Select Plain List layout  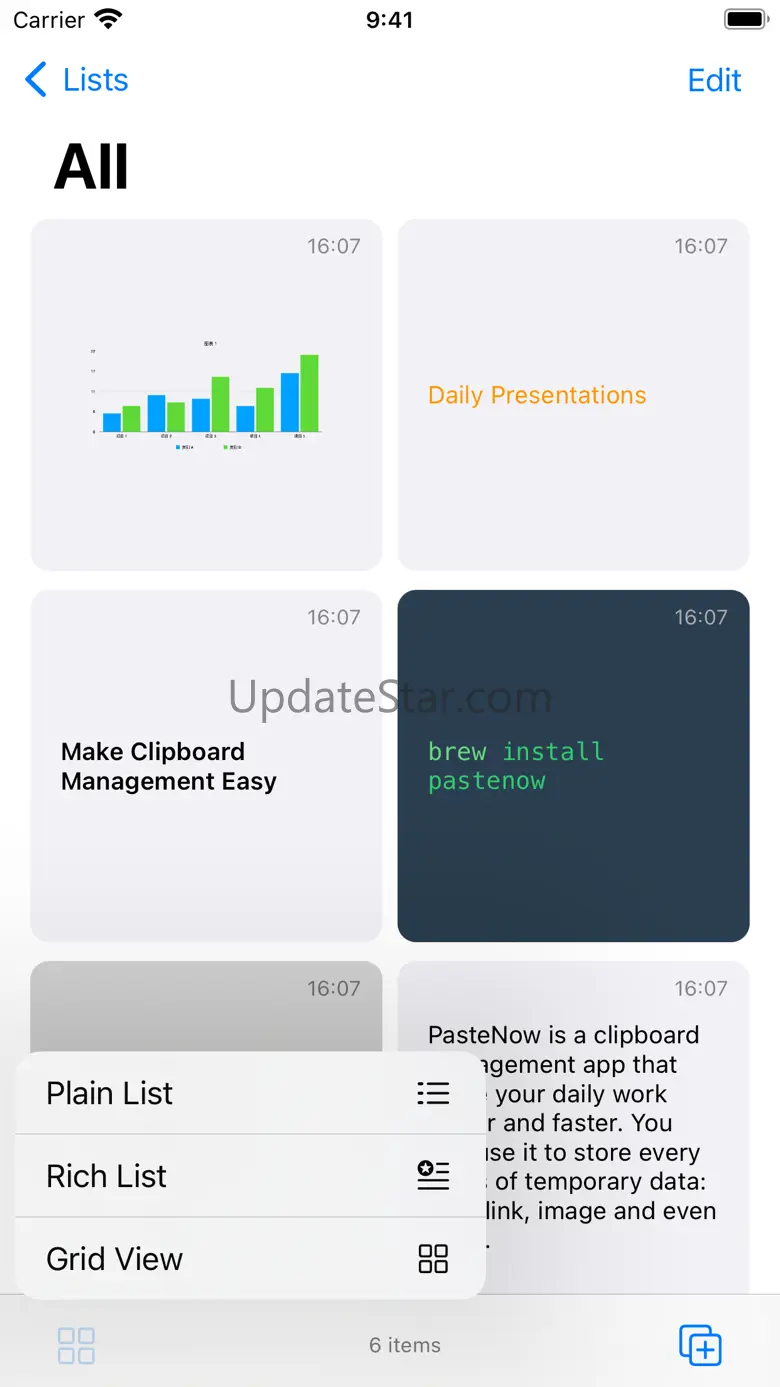tap(251, 1093)
